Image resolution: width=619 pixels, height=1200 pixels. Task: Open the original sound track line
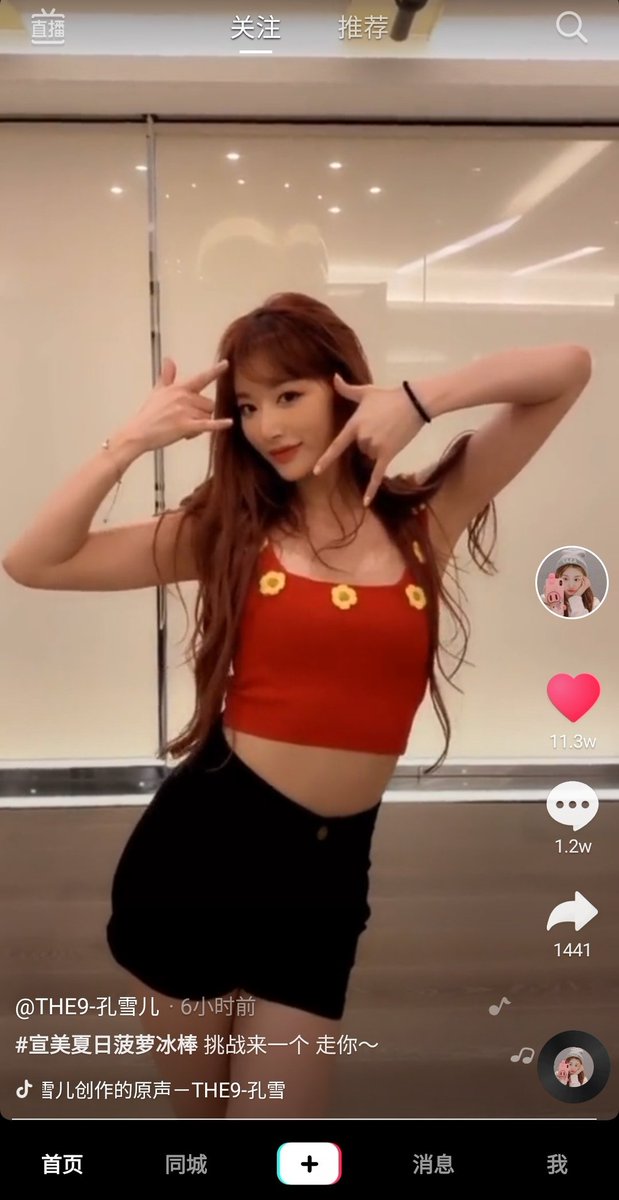point(150,1089)
